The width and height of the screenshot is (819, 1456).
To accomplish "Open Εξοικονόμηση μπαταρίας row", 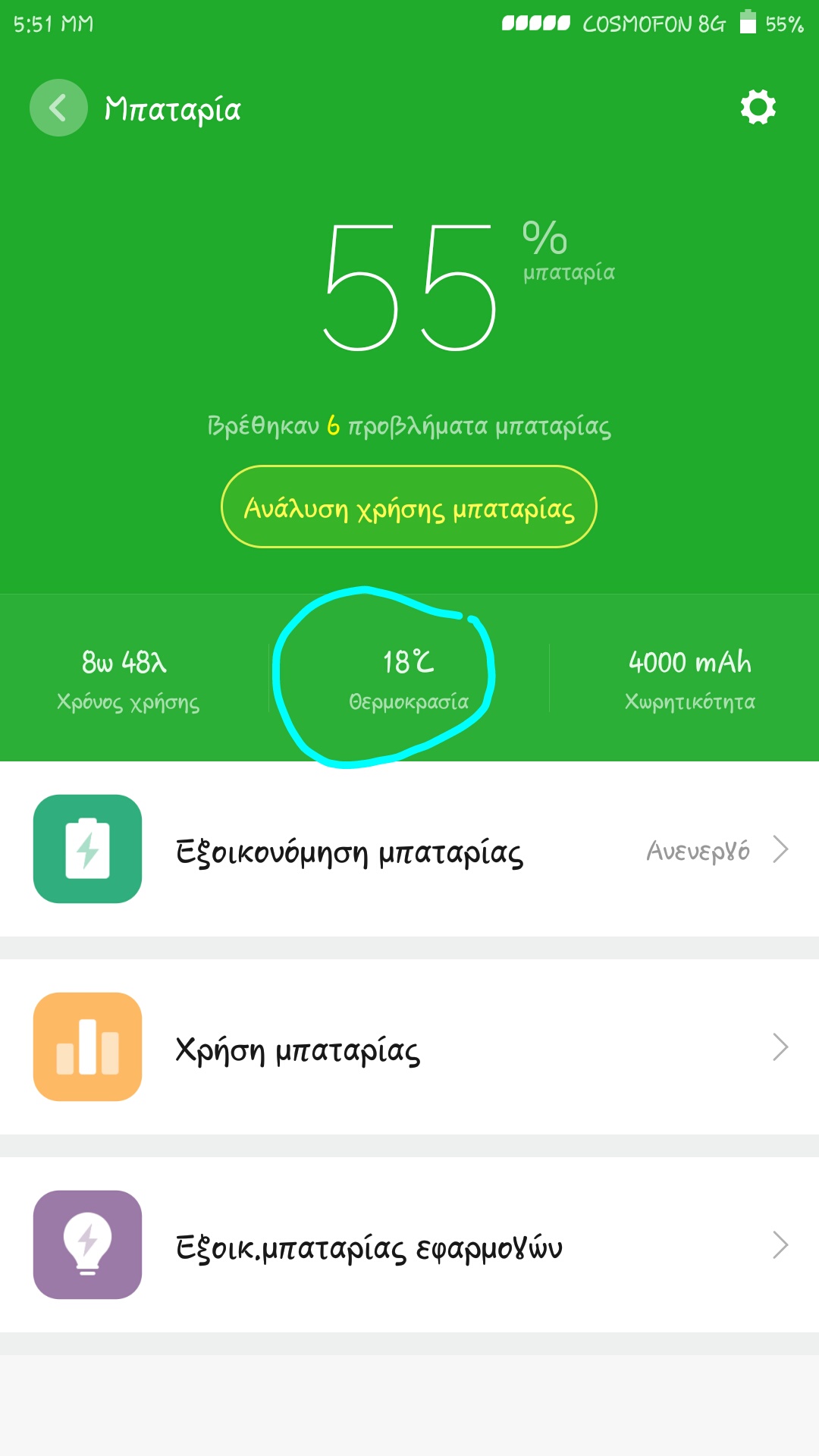I will tap(409, 849).
